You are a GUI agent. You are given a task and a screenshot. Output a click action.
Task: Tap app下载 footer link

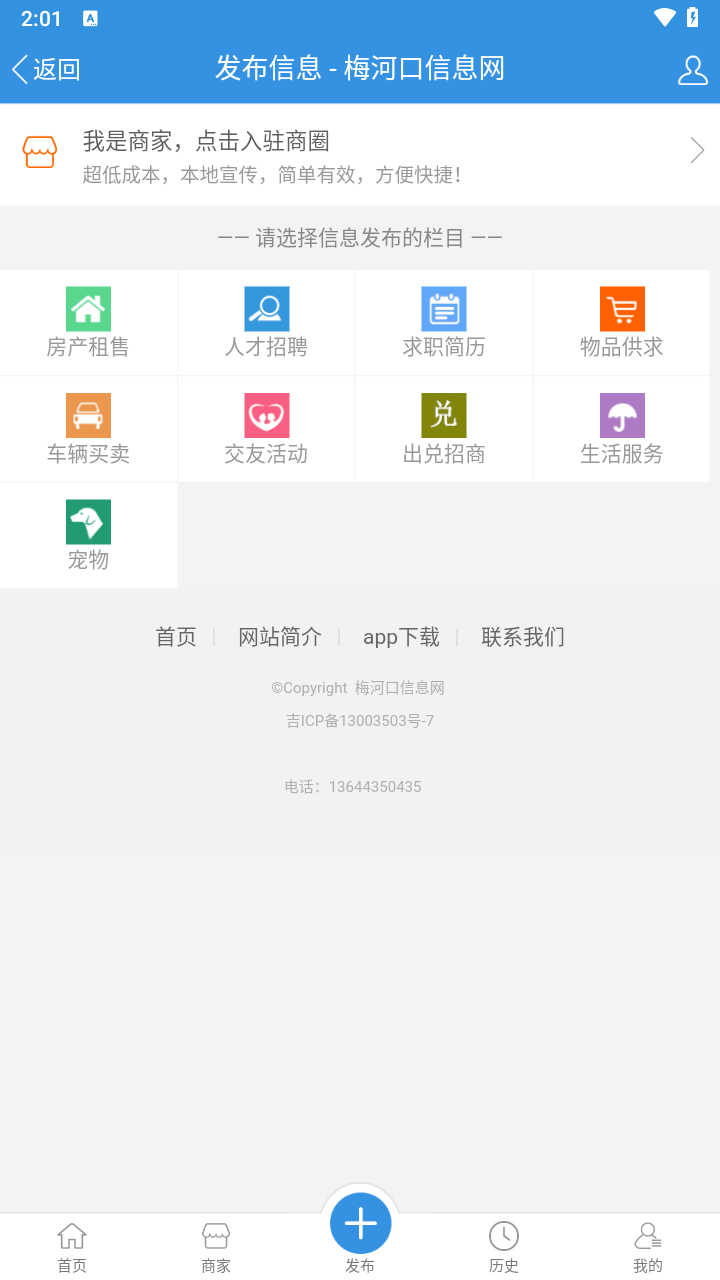point(401,637)
